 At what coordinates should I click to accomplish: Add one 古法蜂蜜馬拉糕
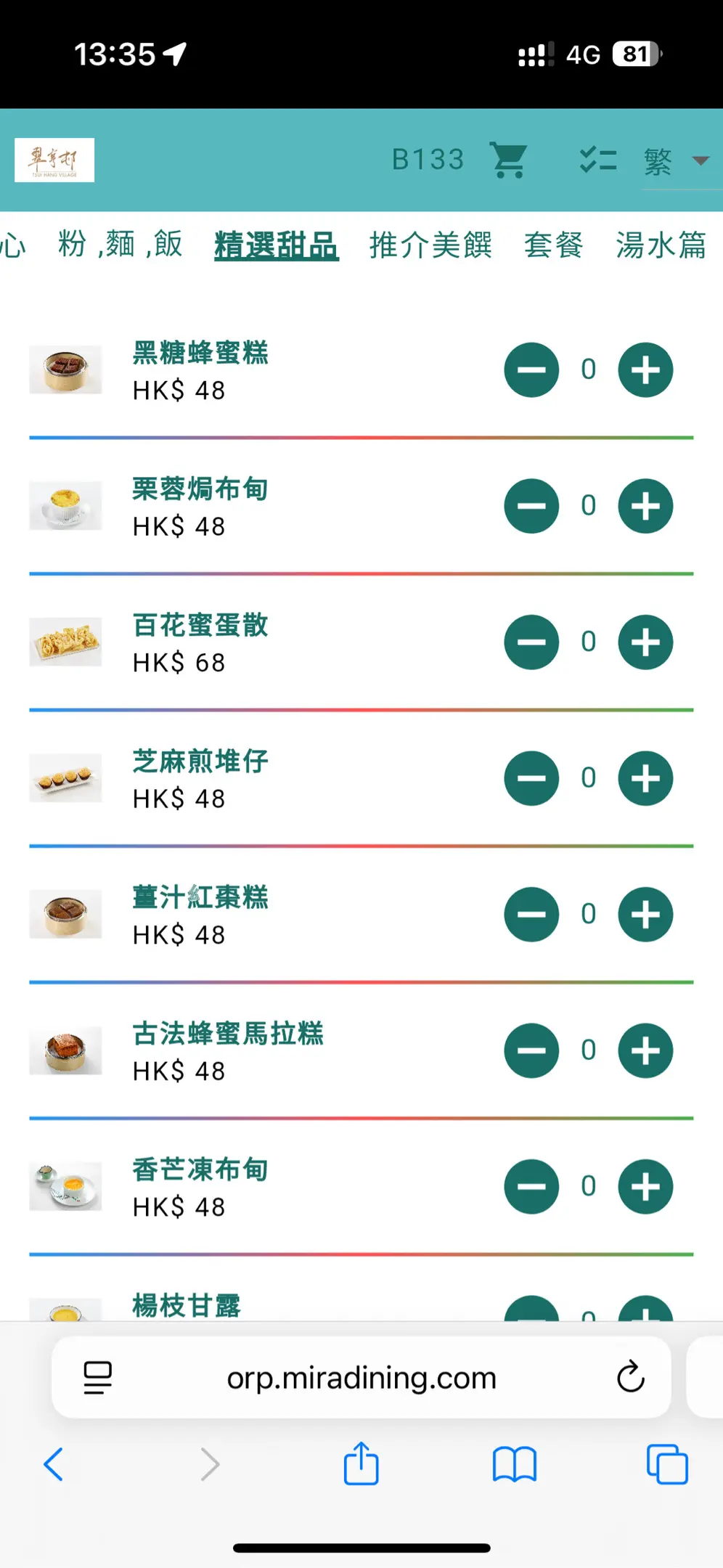click(x=645, y=1050)
